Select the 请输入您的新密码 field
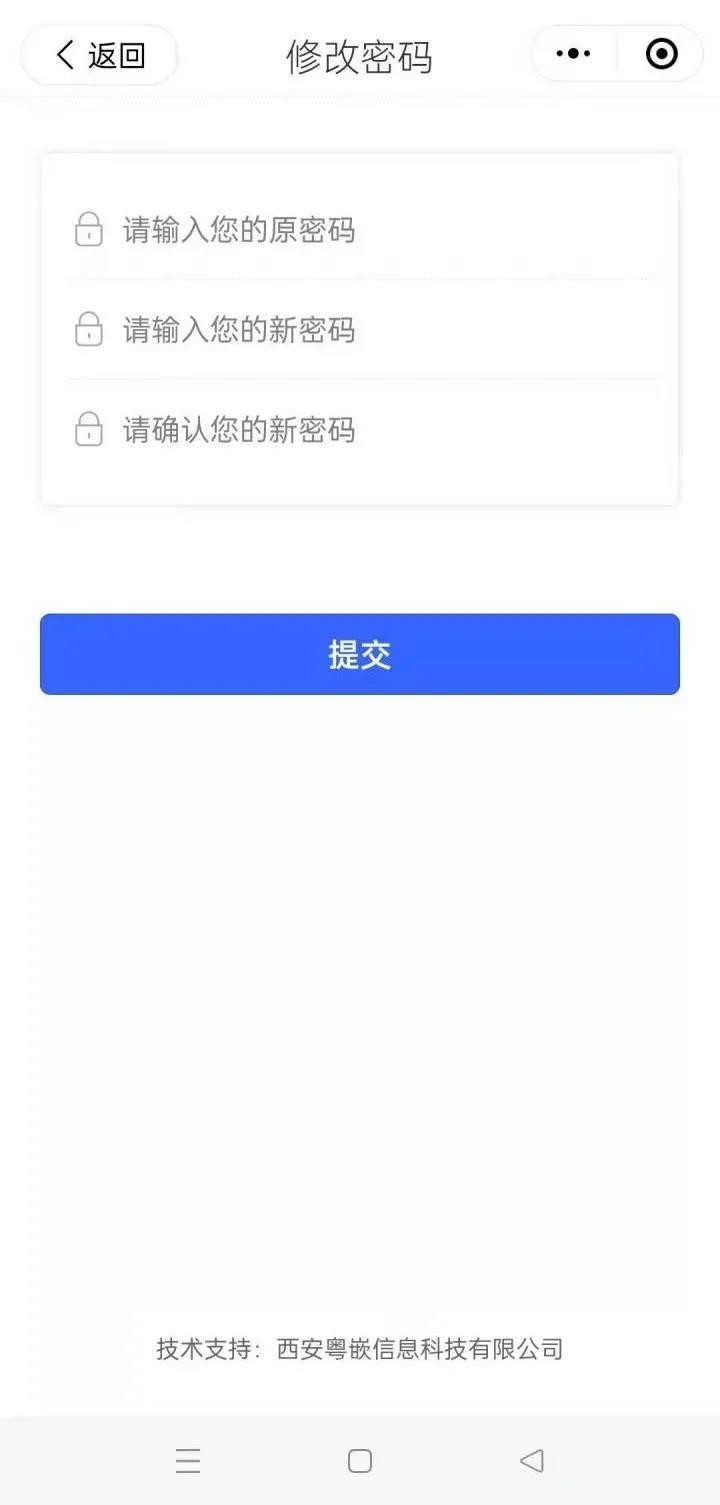Viewport: 720px width, 1505px height. 360,330
